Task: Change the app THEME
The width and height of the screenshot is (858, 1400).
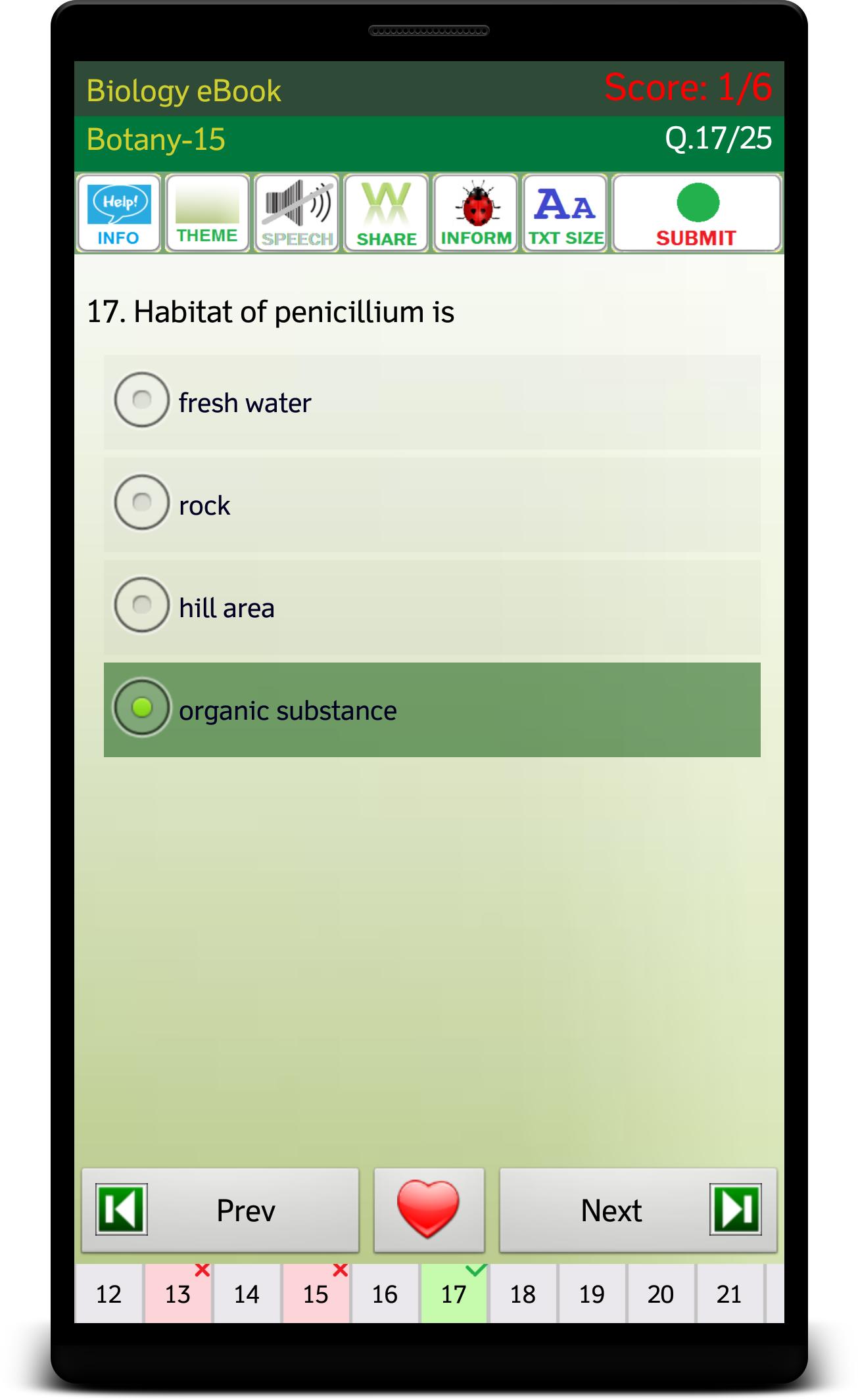Action: click(x=207, y=213)
